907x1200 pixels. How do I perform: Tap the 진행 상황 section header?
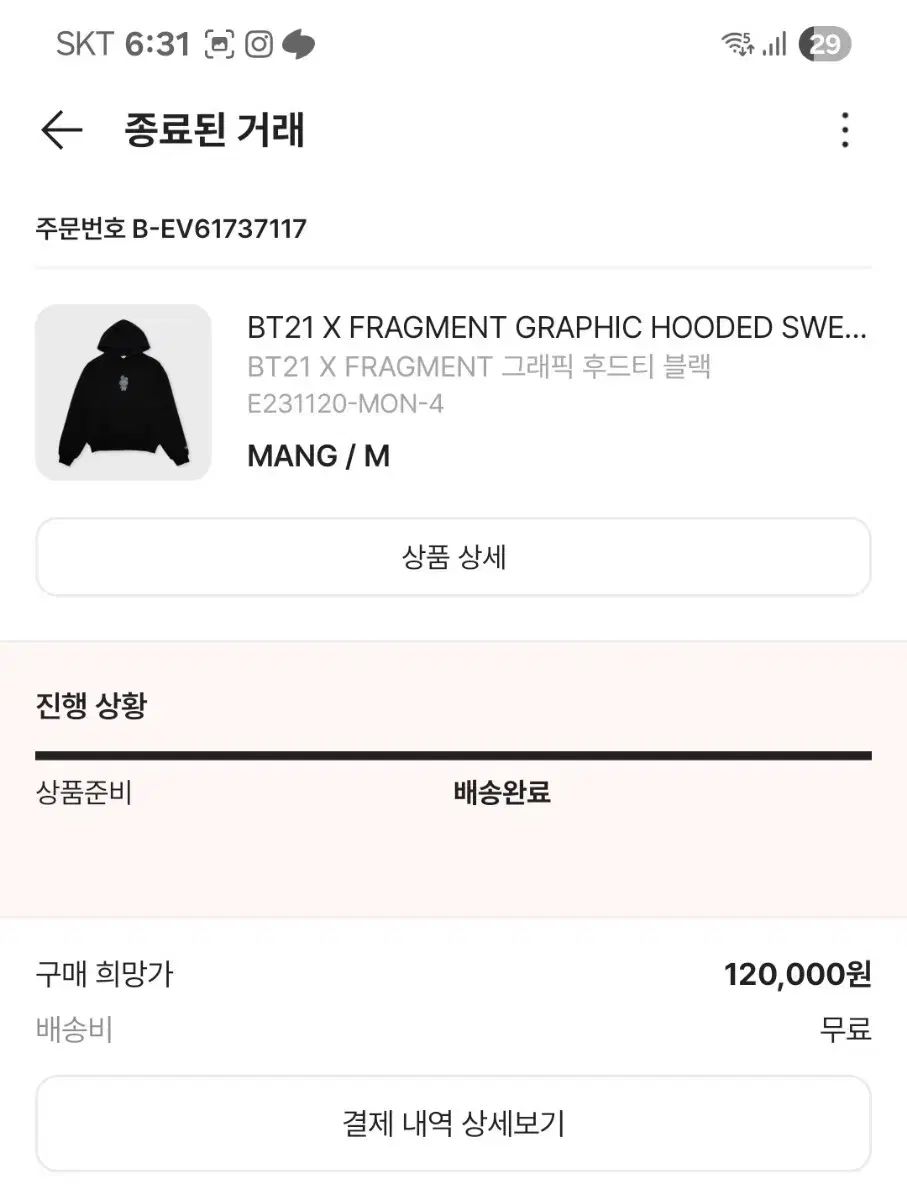coord(88,706)
